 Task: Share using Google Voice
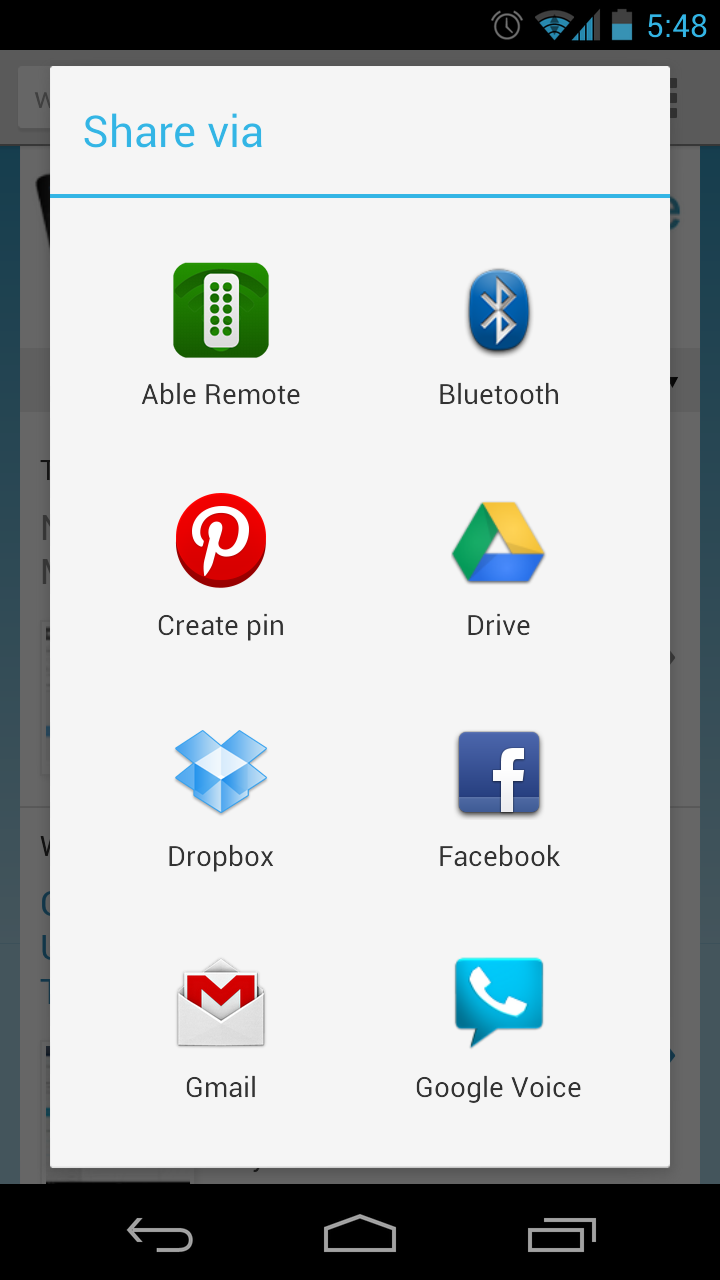(498, 1028)
